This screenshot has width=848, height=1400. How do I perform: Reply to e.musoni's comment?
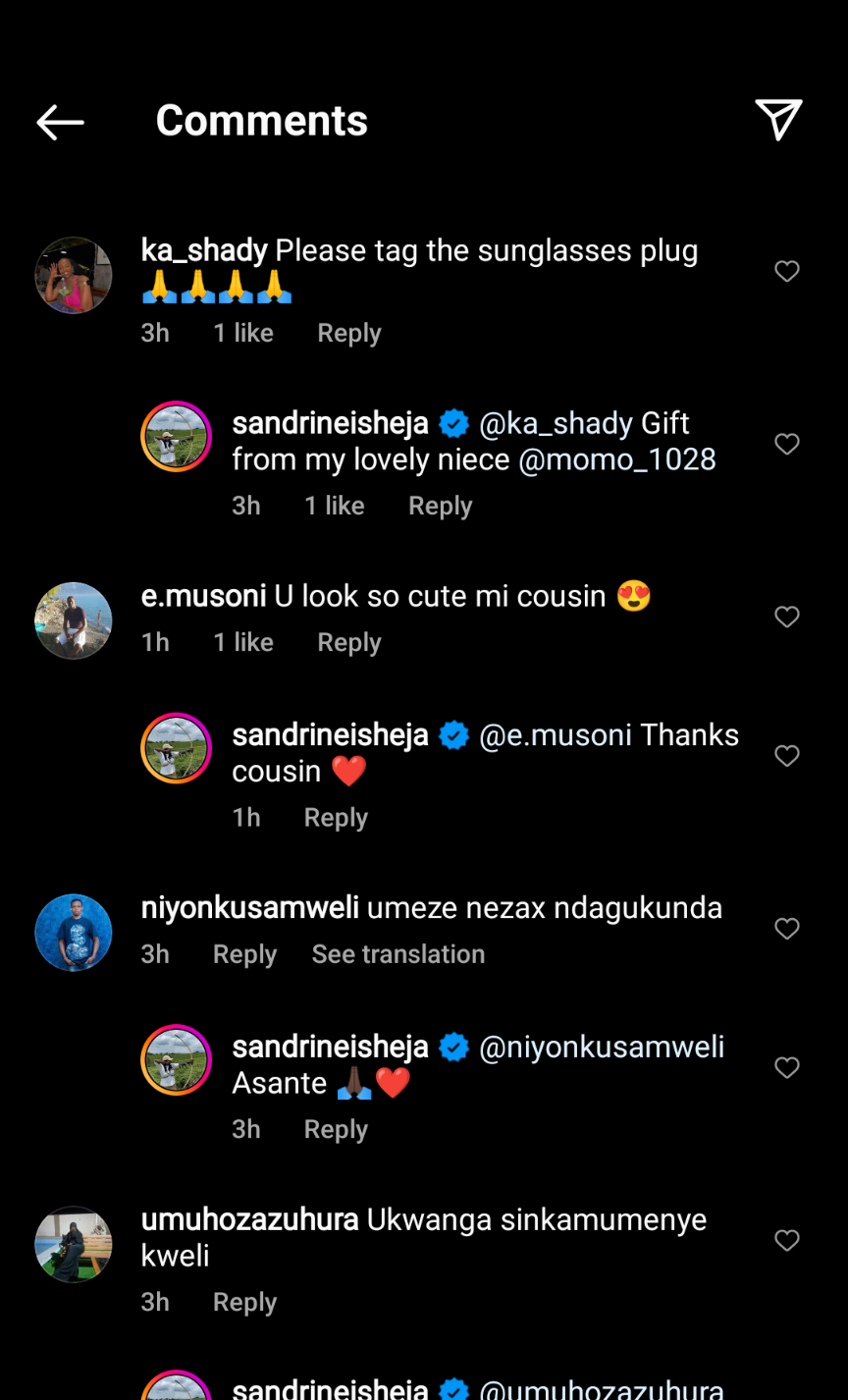[348, 643]
